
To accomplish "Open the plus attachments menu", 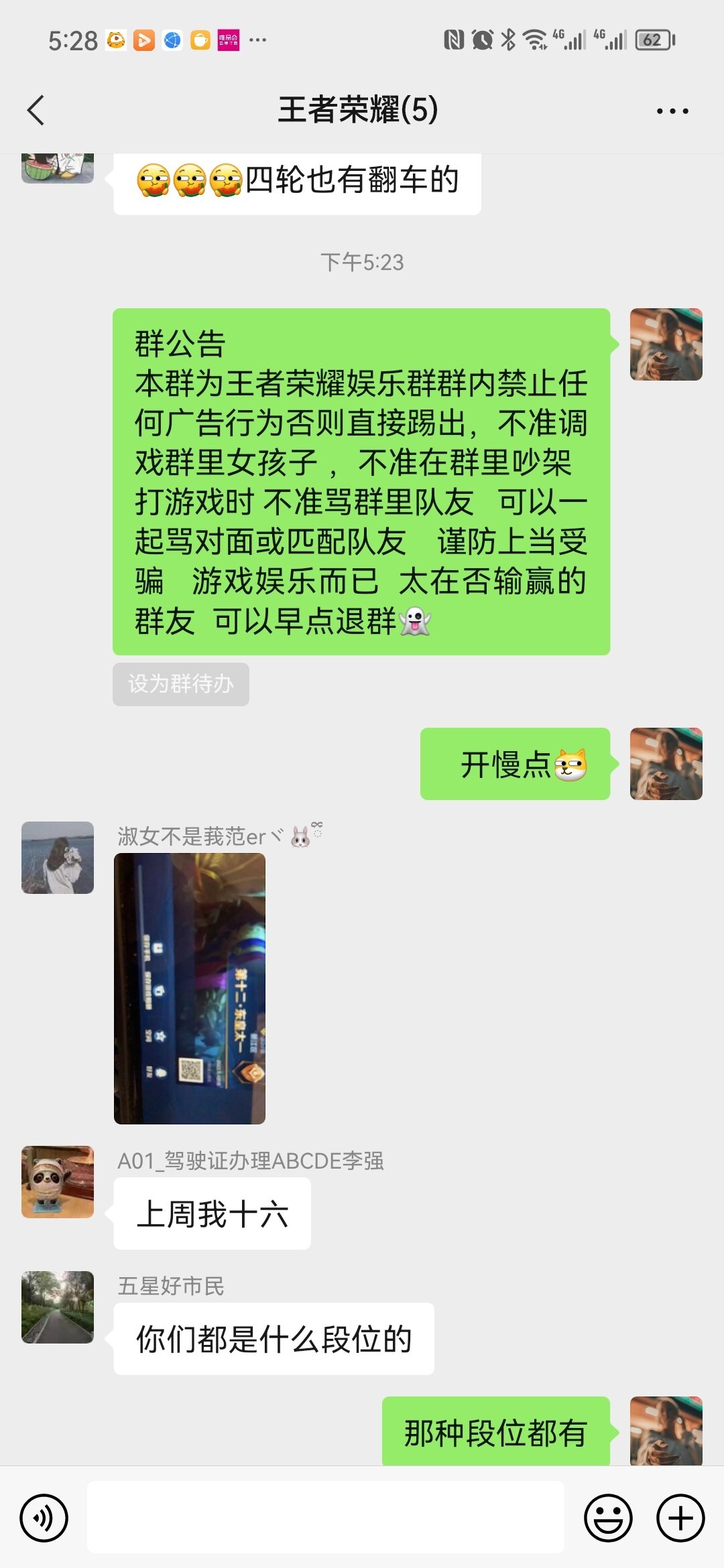I will coord(680,1518).
